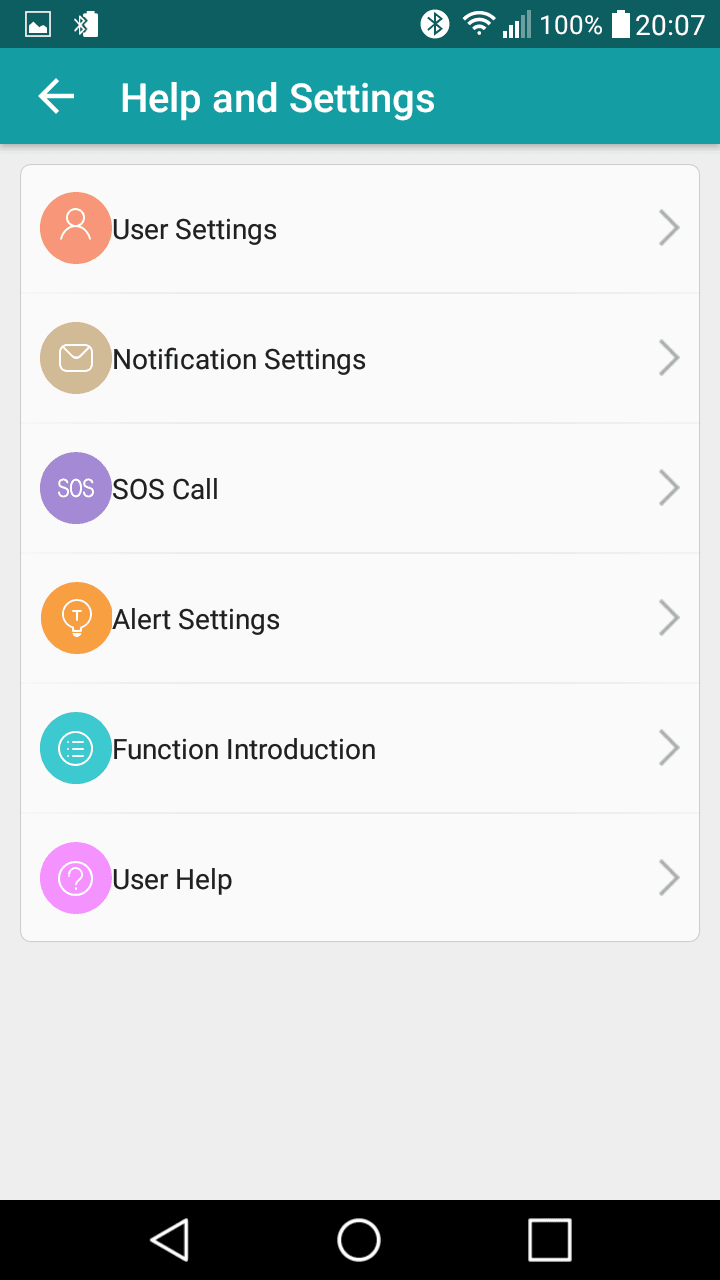Open the recent apps view
Viewport: 720px width, 1280px height.
549,1240
